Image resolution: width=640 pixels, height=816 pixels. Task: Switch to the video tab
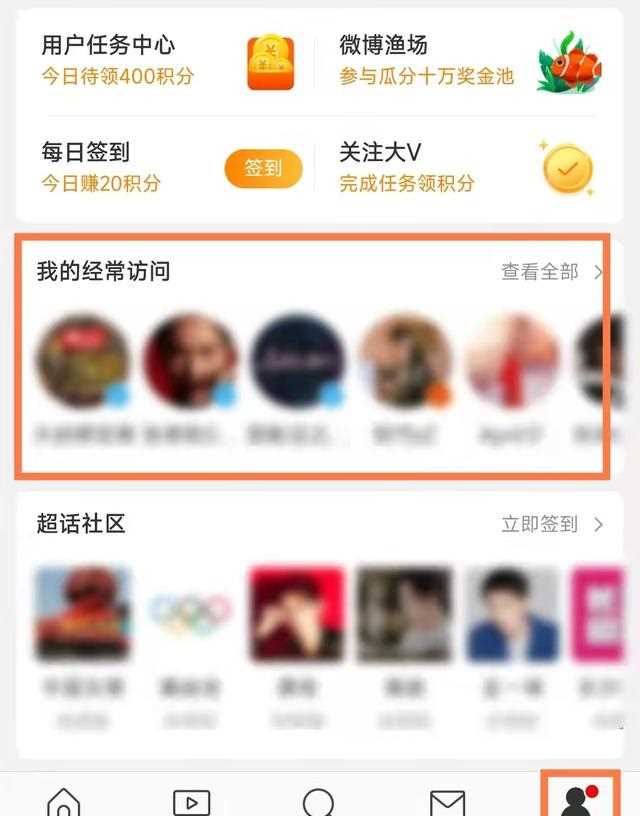point(191,801)
